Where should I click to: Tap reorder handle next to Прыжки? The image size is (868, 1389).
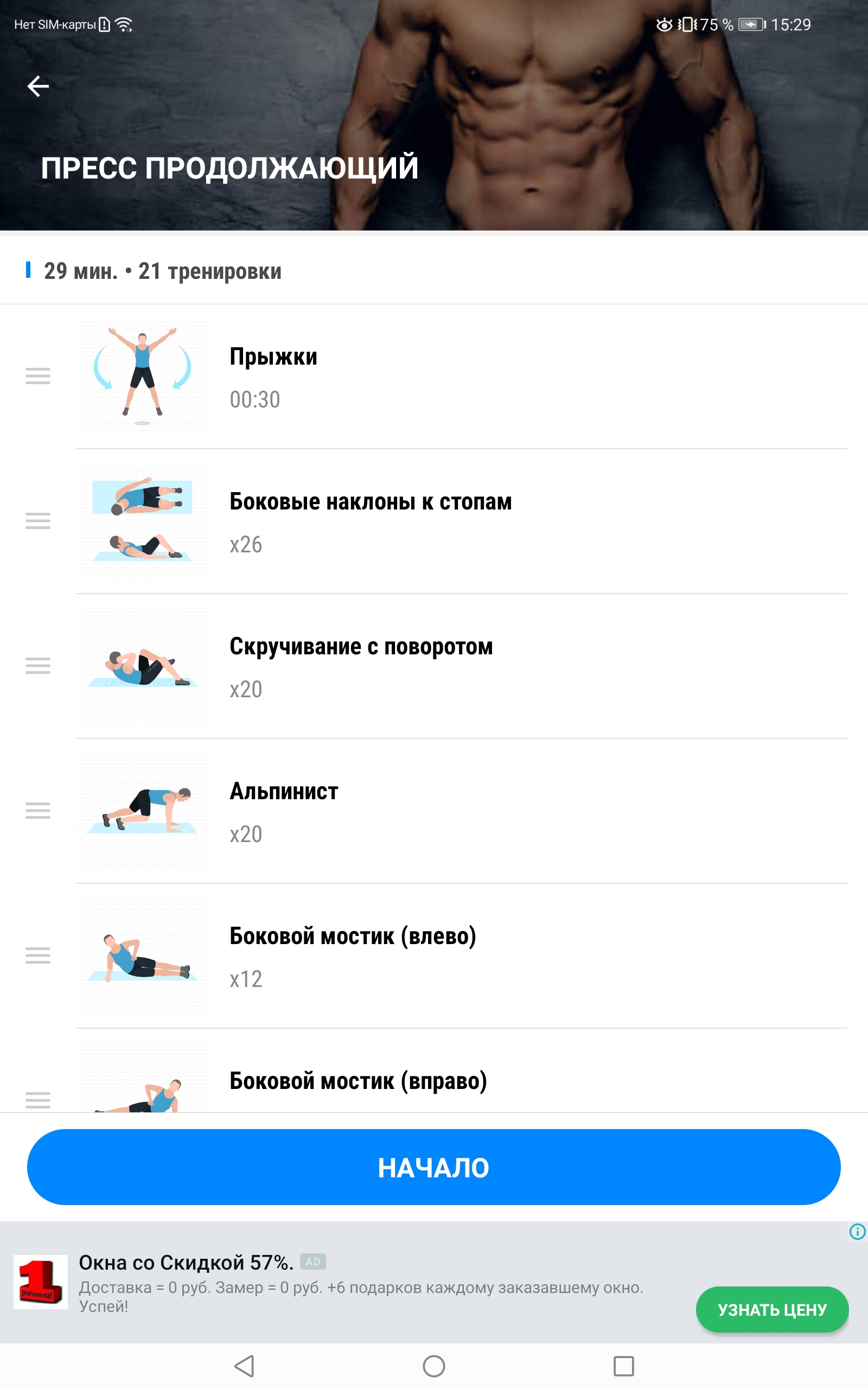(x=38, y=376)
